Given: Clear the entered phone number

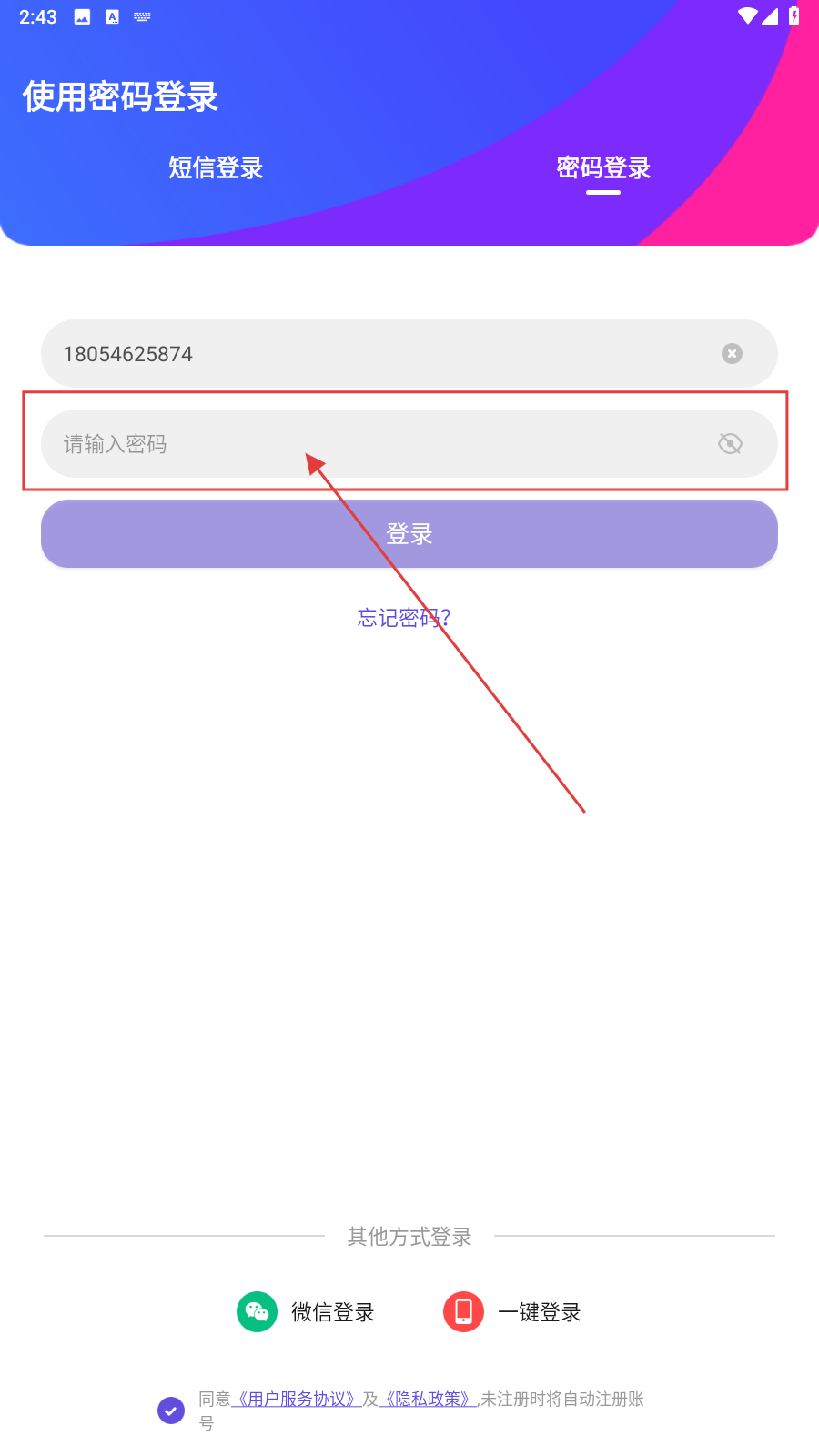Looking at the screenshot, I should point(732,353).
